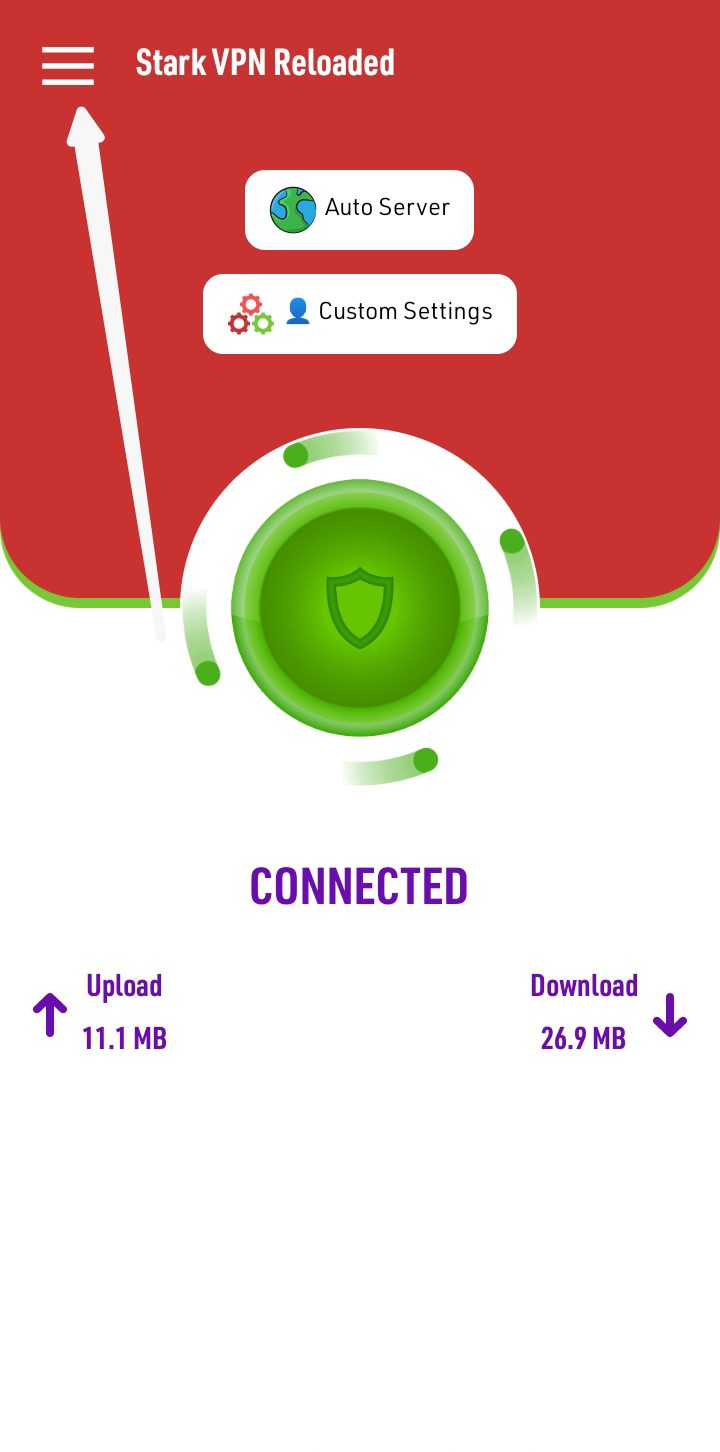Click the purple upload arrow icon

48,1013
